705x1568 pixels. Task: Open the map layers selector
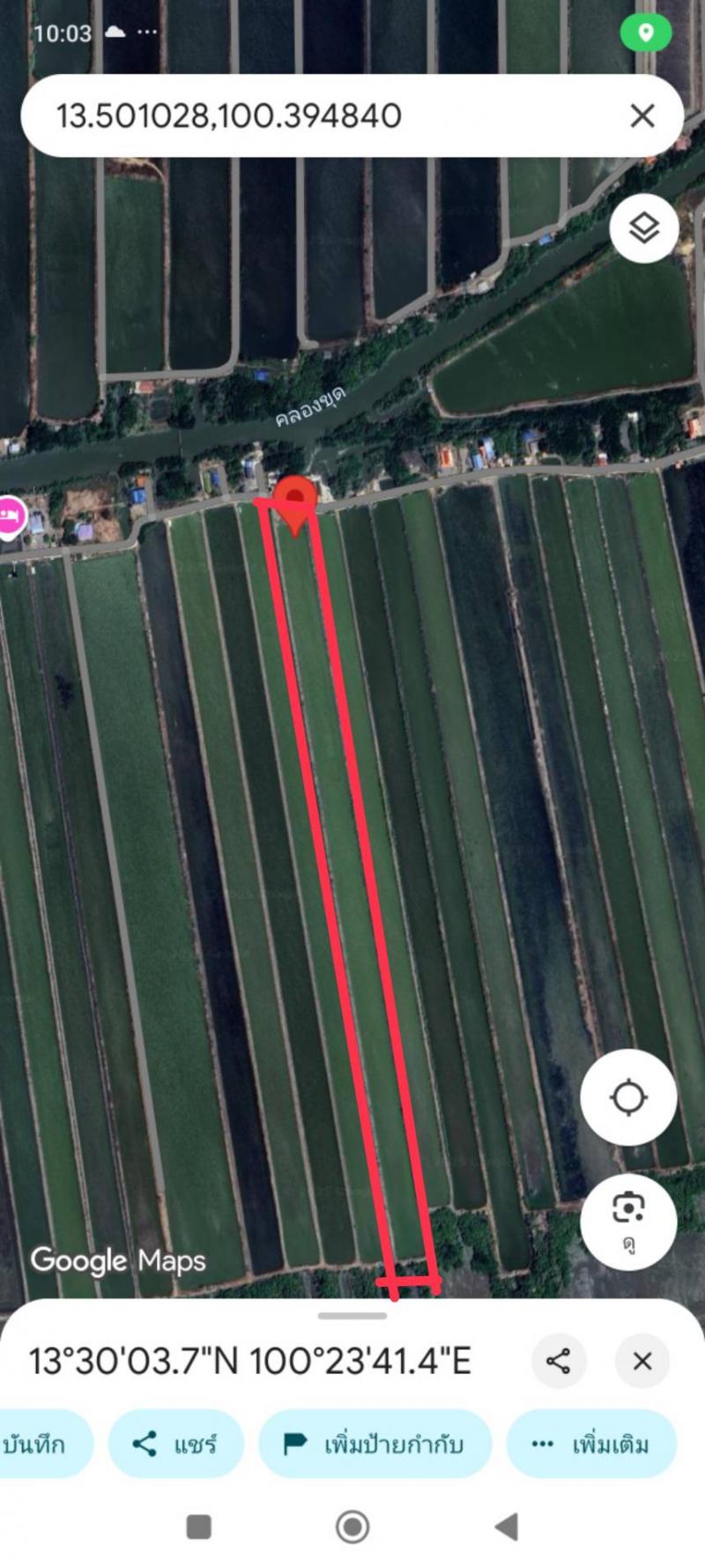[644, 228]
